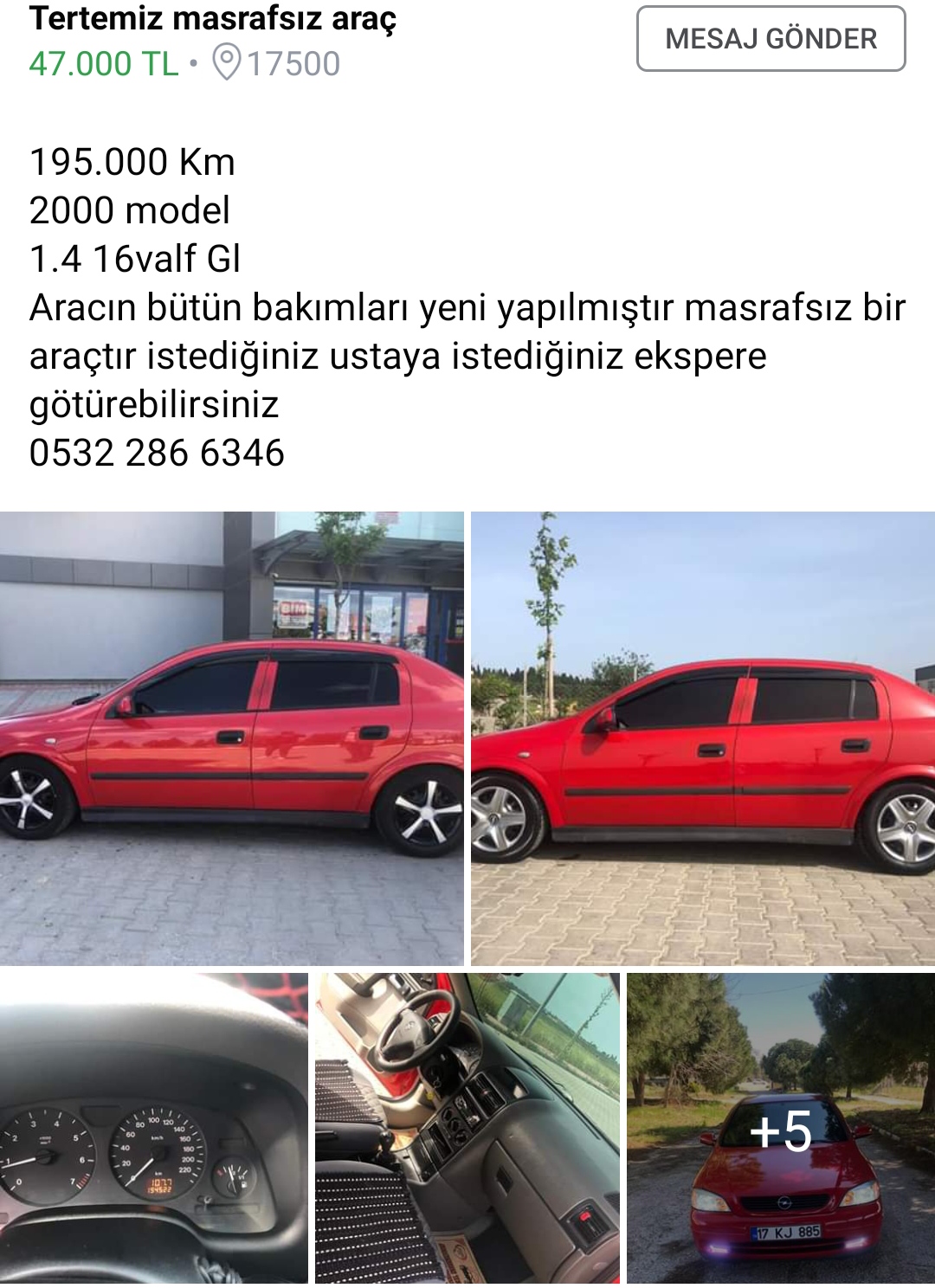The width and height of the screenshot is (935, 1288).
Task: Open the red car photo by the storefront
Action: [x=231, y=737]
